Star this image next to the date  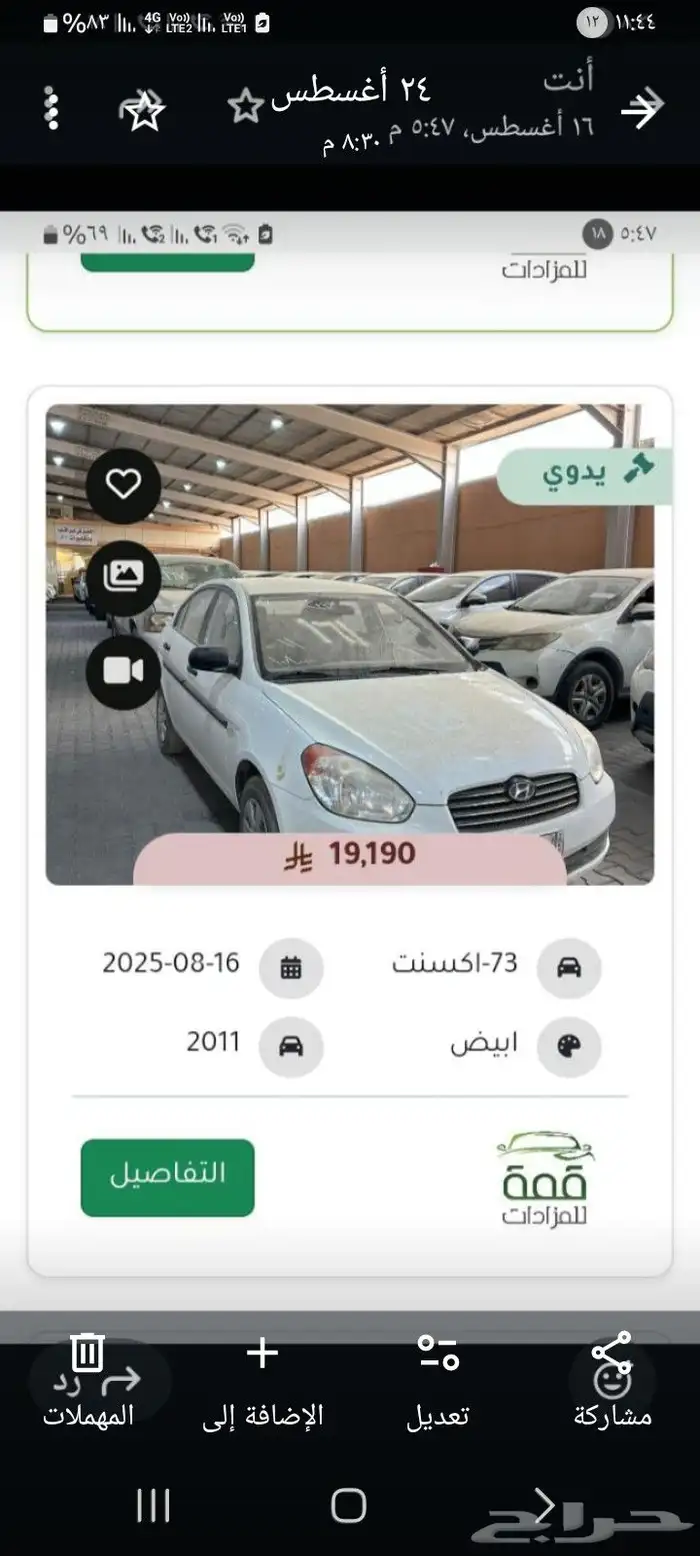[x=245, y=106]
